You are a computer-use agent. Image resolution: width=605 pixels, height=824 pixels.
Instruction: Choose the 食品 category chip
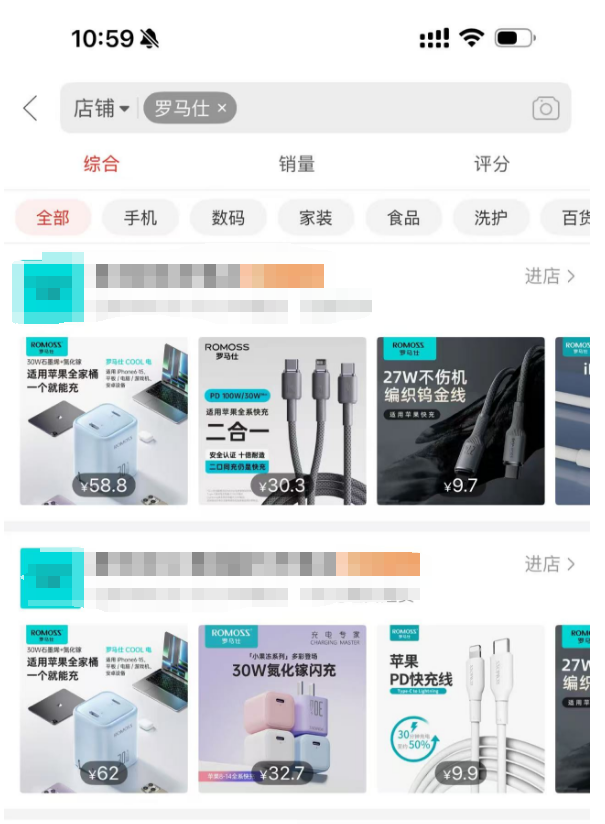[403, 217]
